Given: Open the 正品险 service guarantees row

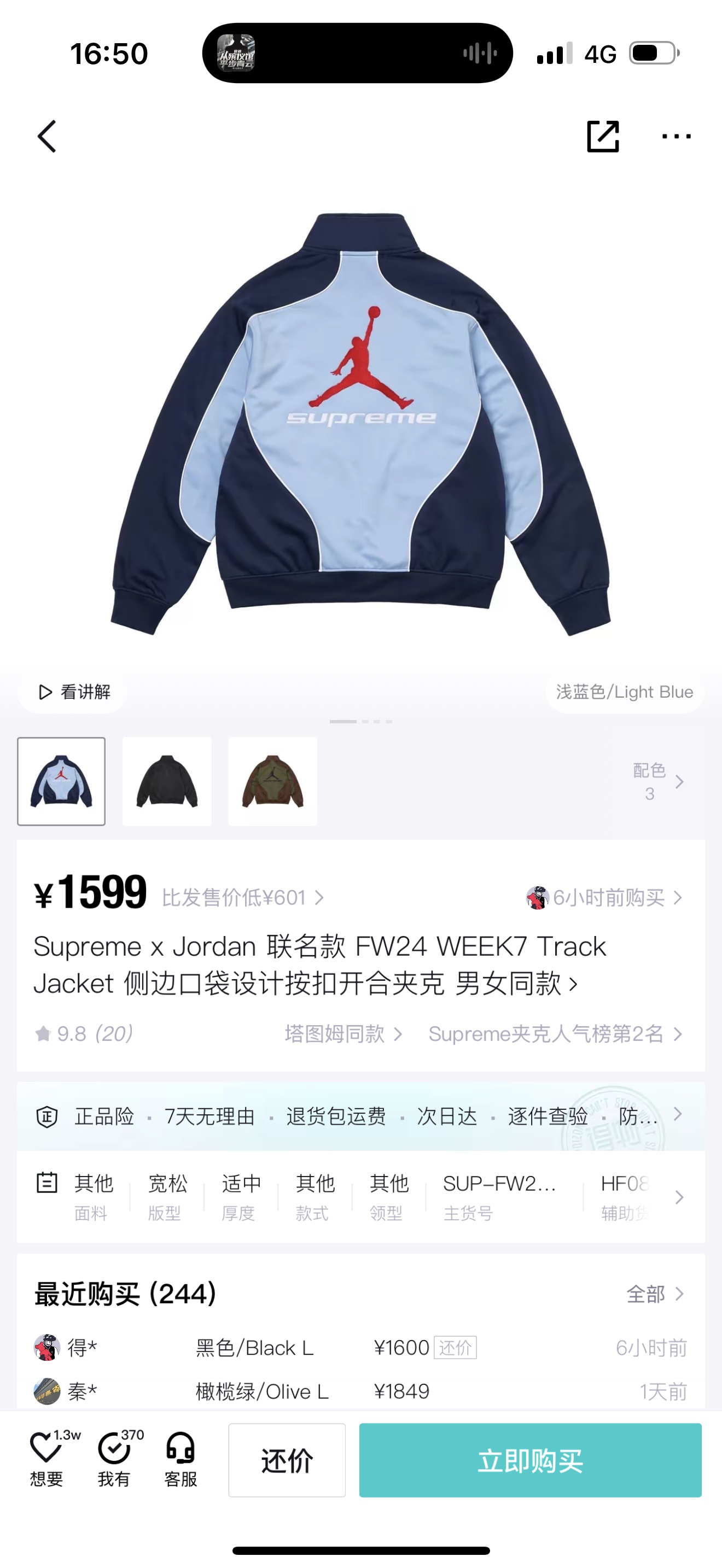Looking at the screenshot, I should 360,1116.
